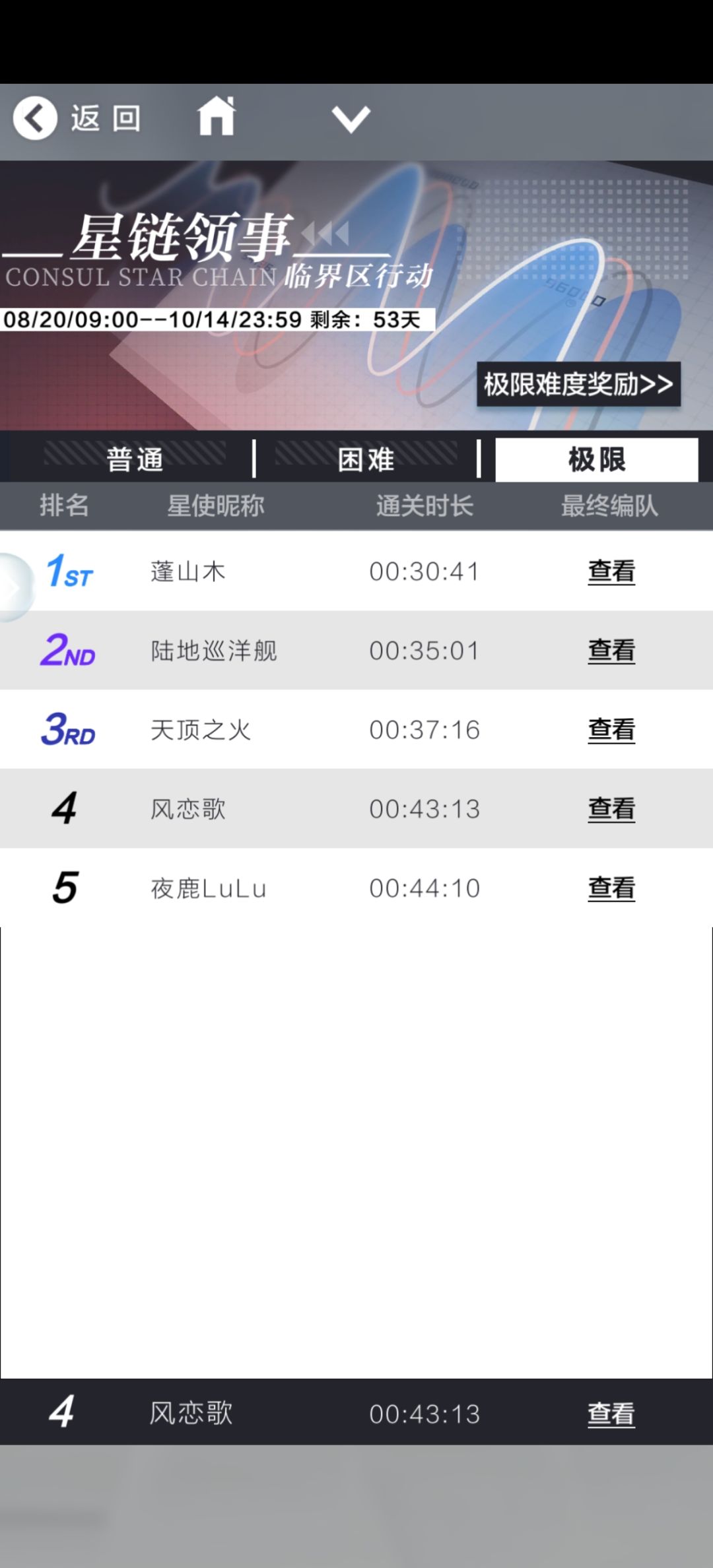View 蓬山木's final team via 查看
This screenshot has width=713, height=1568.
point(610,572)
